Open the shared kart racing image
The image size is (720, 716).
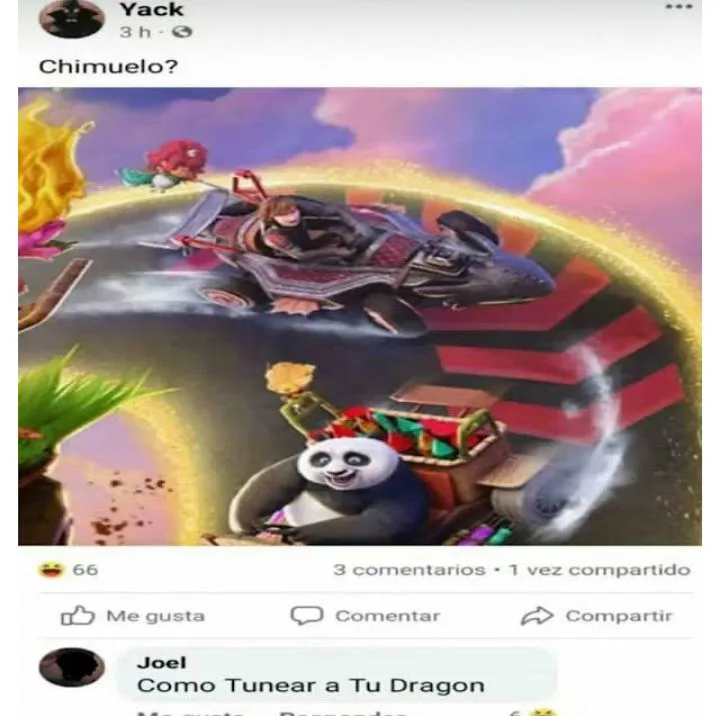point(360,316)
